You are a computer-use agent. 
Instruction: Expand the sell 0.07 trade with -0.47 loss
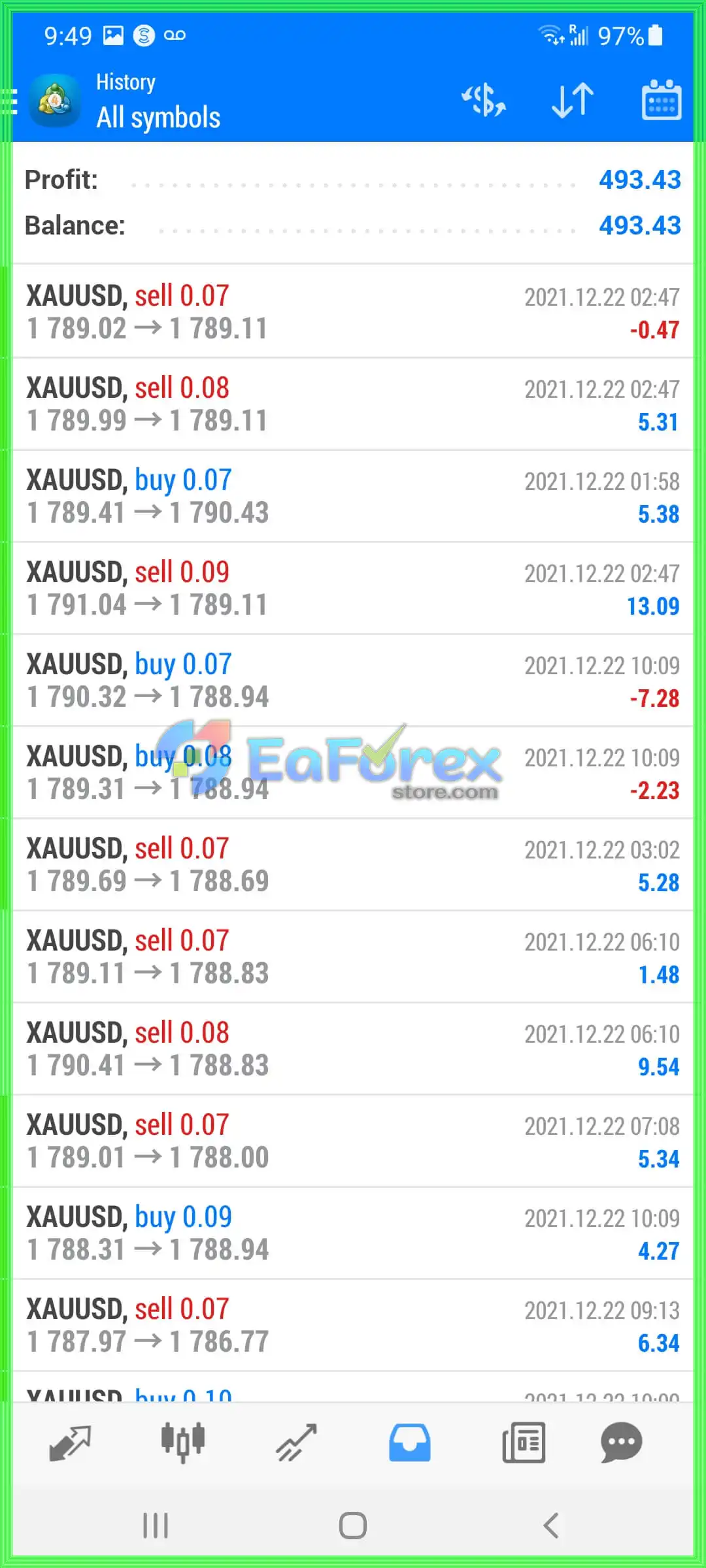[x=353, y=312]
